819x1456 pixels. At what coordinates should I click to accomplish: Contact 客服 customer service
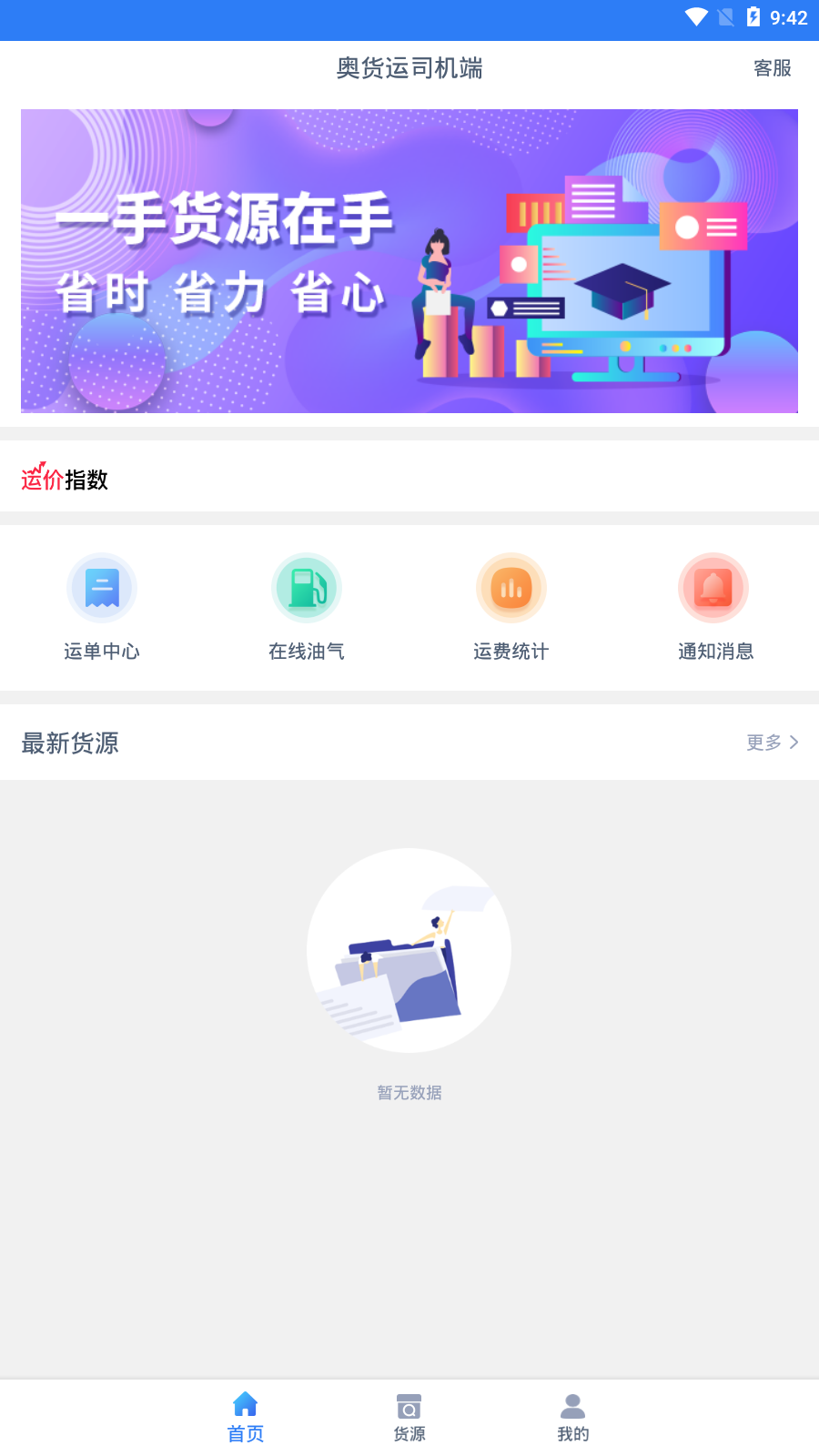[x=771, y=67]
